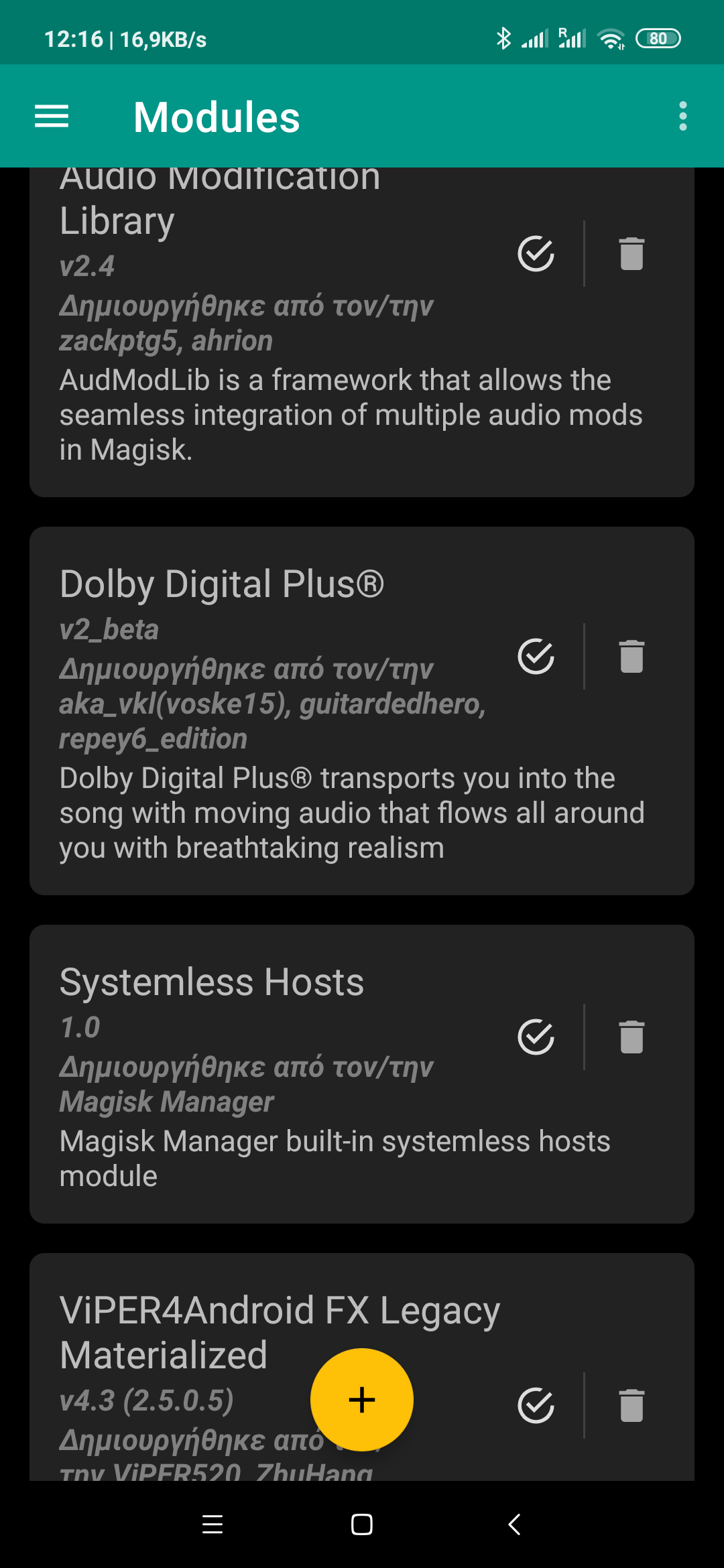
Task: Toggle the ViPER4Android FX Legacy module
Action: (x=536, y=1405)
